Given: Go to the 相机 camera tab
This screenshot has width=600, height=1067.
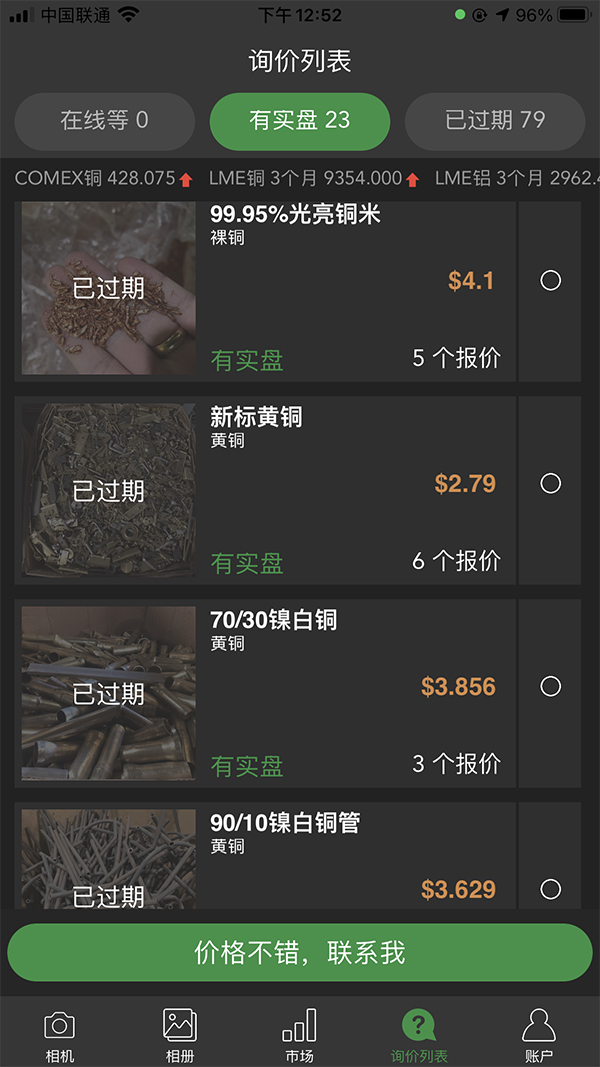Looking at the screenshot, I should (x=60, y=1034).
